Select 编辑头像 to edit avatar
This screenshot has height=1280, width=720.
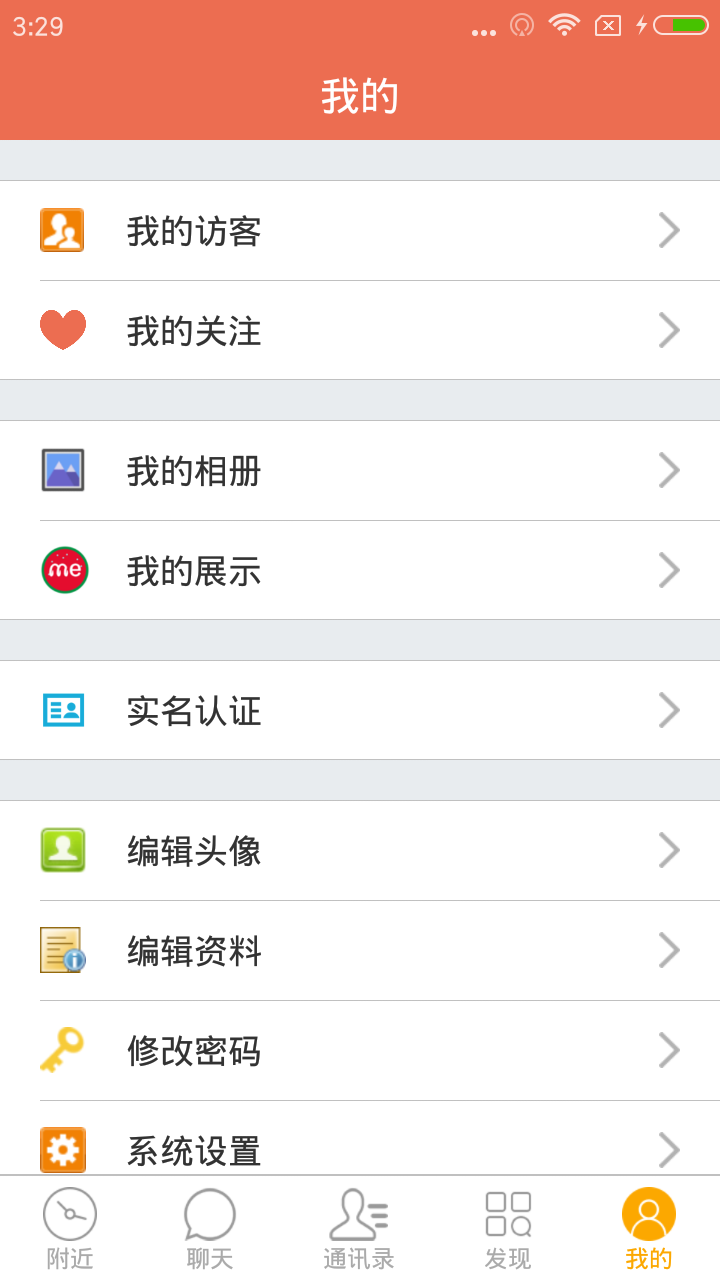click(360, 851)
